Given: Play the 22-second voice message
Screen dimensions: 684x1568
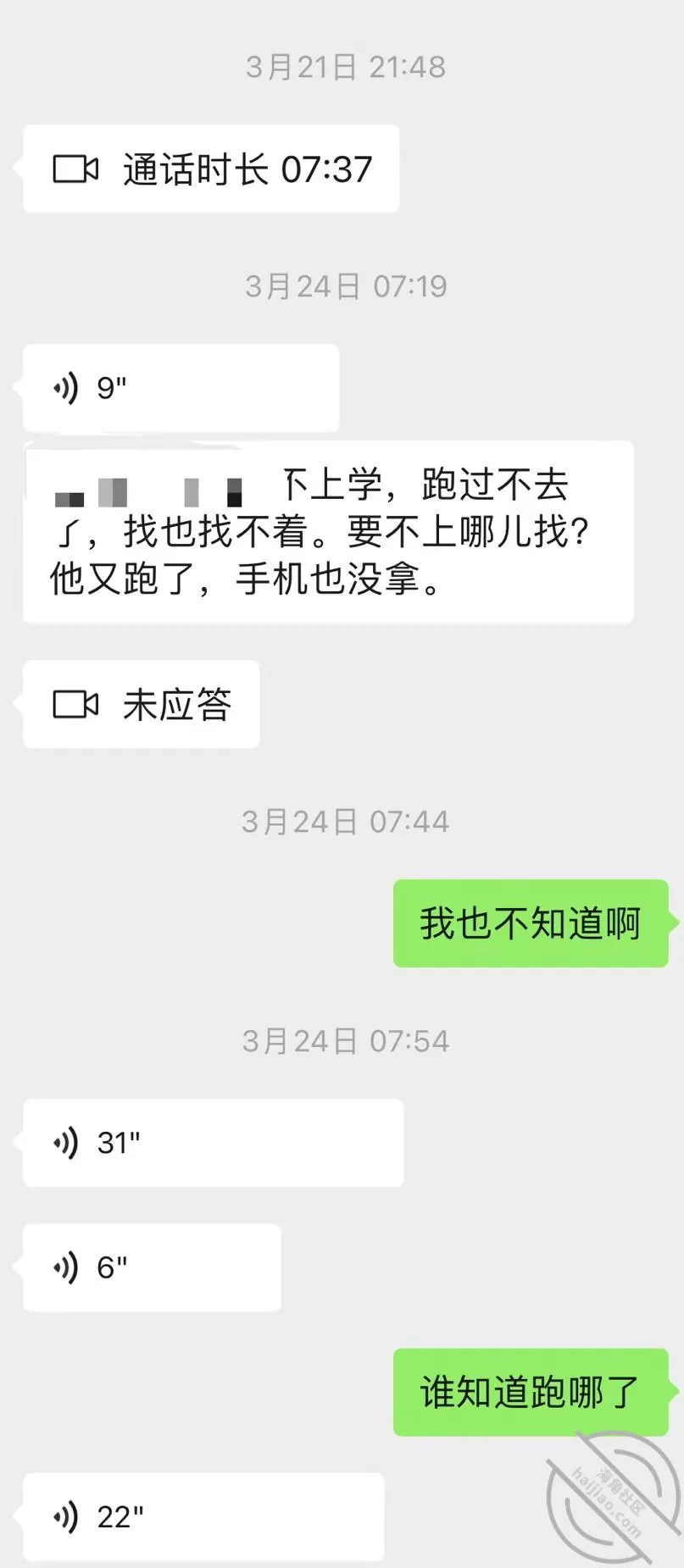Looking at the screenshot, I should [203, 1516].
